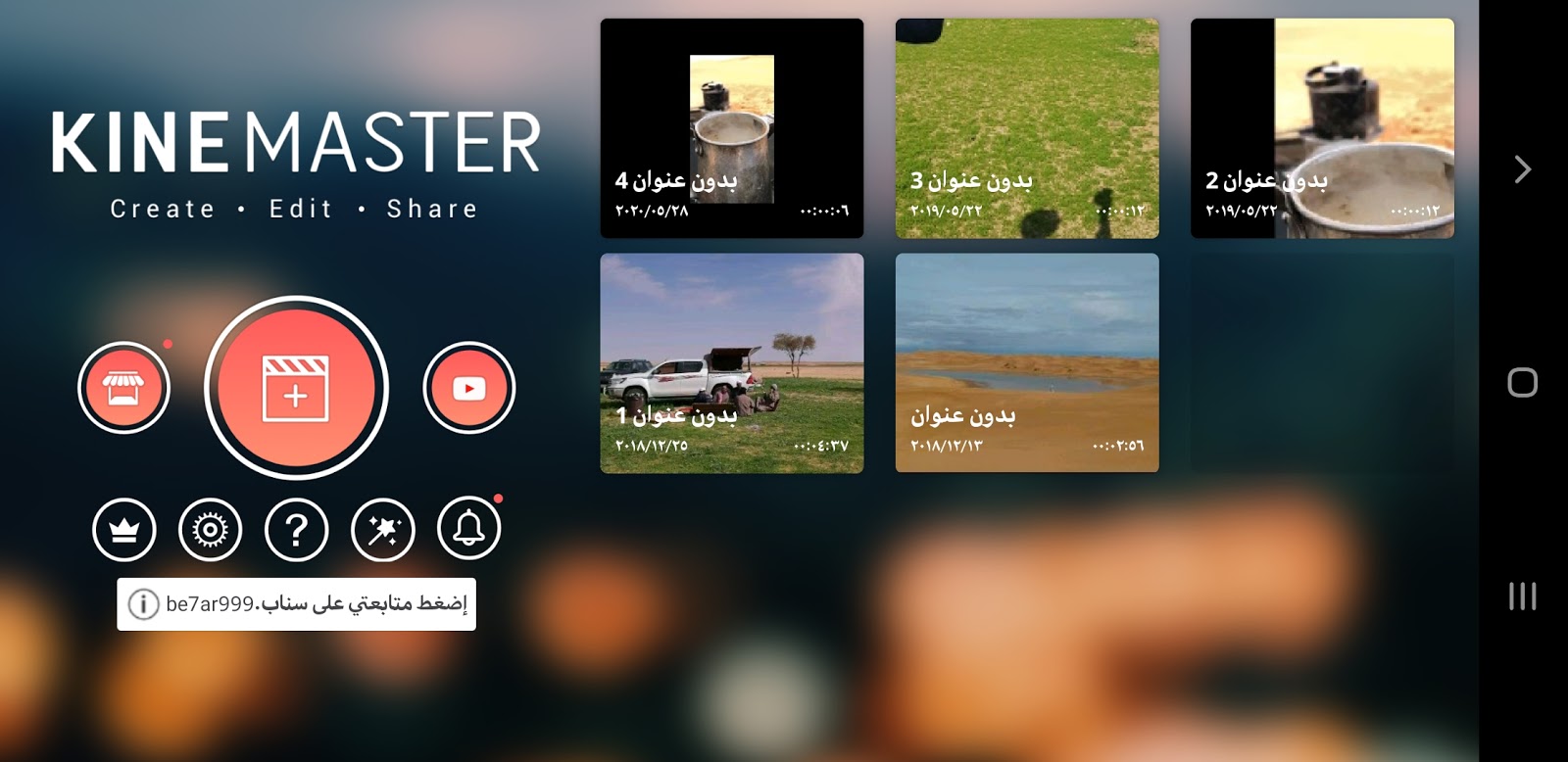Image resolution: width=1568 pixels, height=762 pixels.
Task: Go back with the system back chevron
Action: coord(1522,169)
